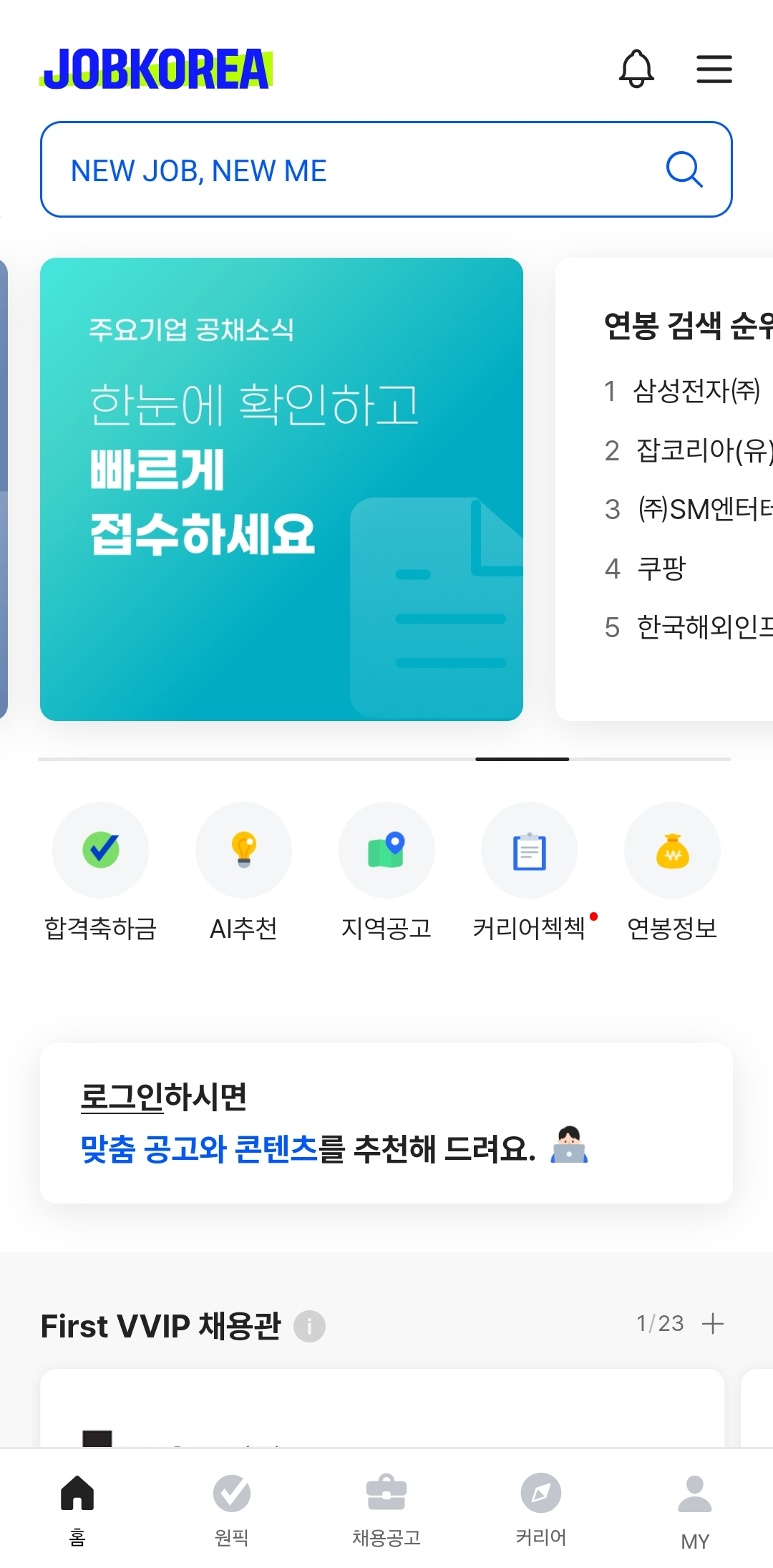Open 연봉정보 shortcut
Image resolution: width=773 pixels, height=1568 pixels.
[672, 851]
